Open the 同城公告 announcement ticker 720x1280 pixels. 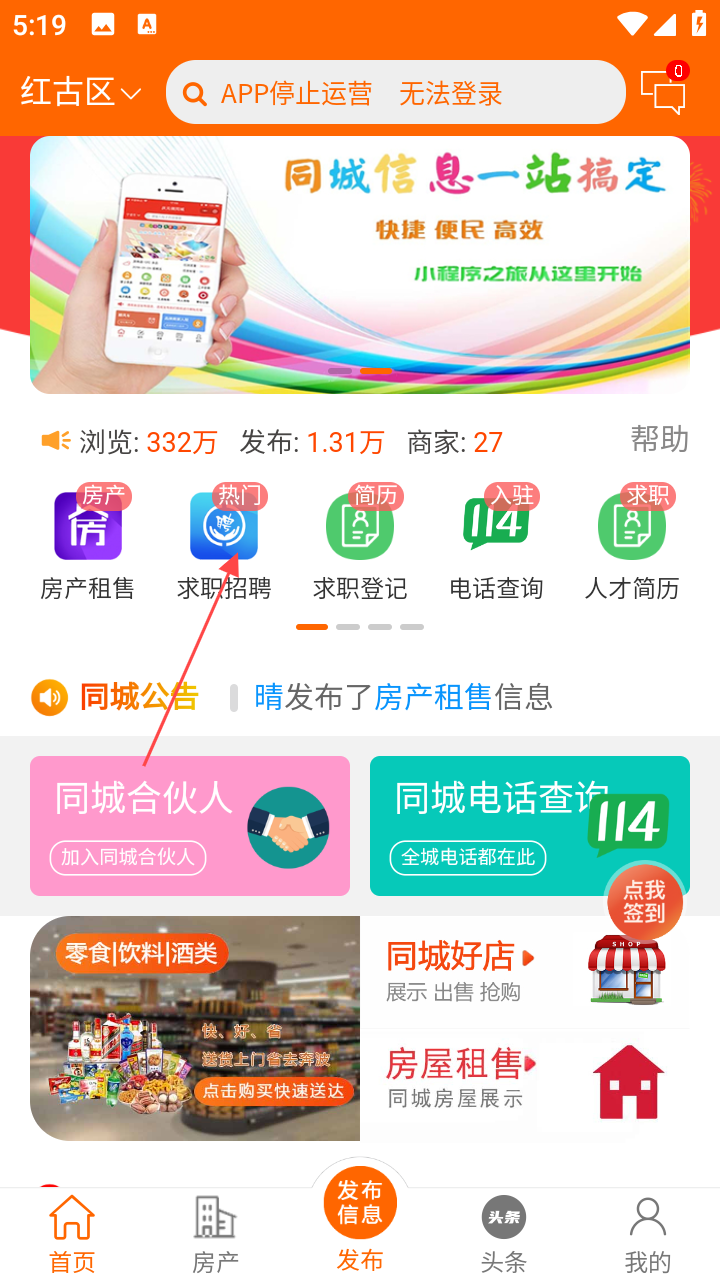click(x=400, y=697)
